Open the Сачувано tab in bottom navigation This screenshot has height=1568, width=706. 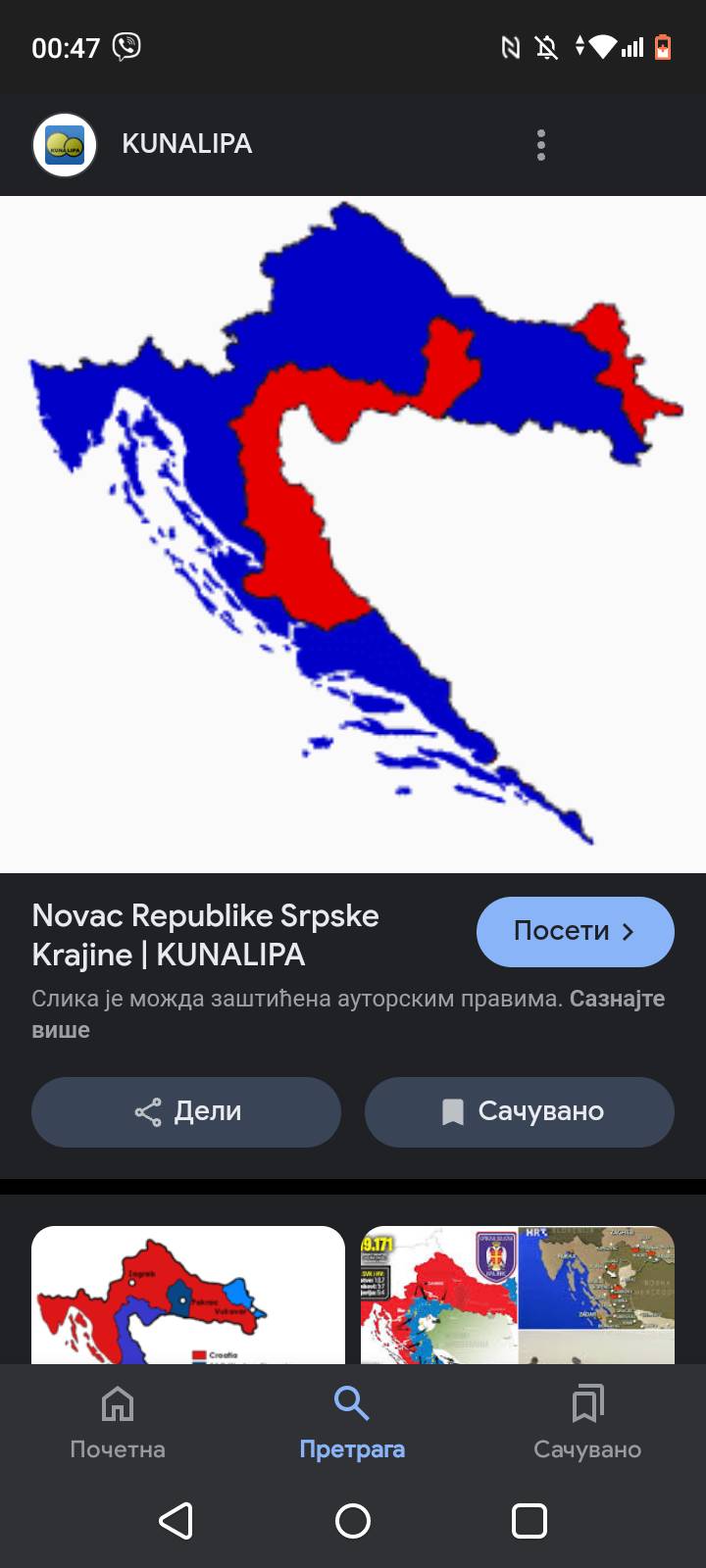587,1423
